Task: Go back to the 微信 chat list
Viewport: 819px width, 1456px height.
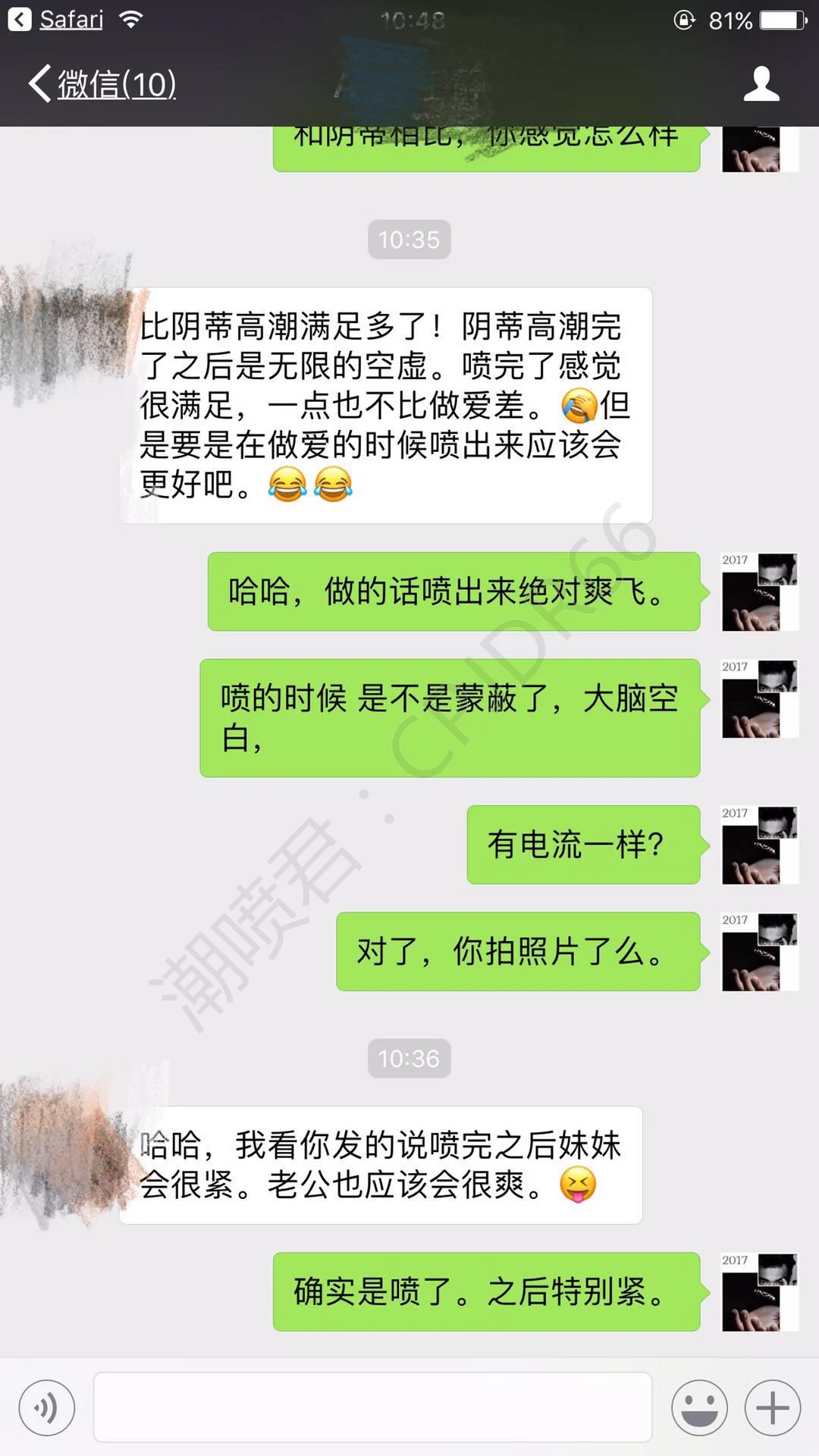Action: point(102,83)
